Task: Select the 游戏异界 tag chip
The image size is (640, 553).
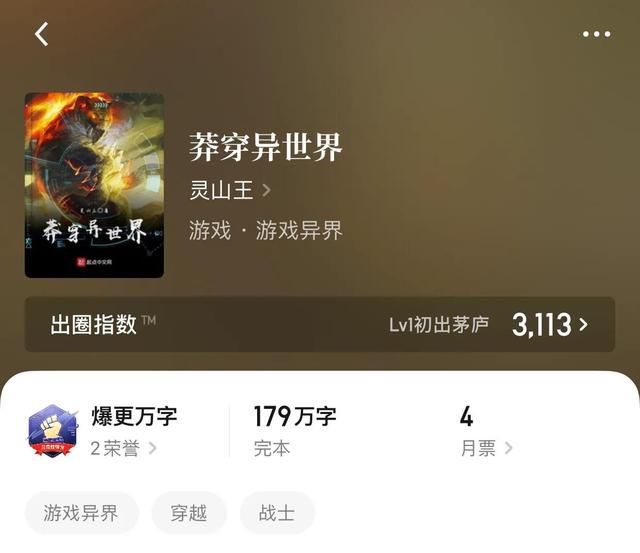Action: pos(81,513)
